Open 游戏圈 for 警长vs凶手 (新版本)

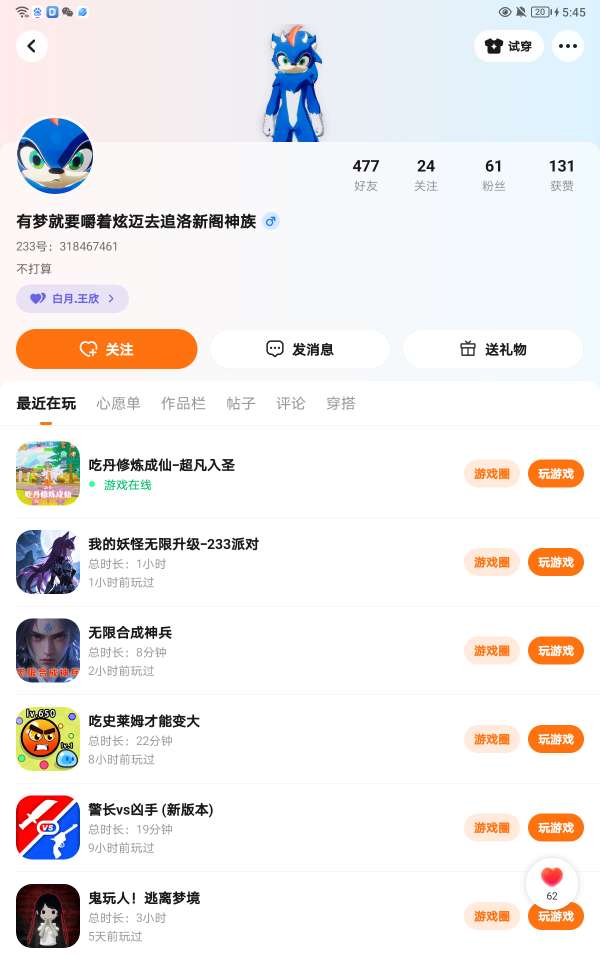(492, 828)
